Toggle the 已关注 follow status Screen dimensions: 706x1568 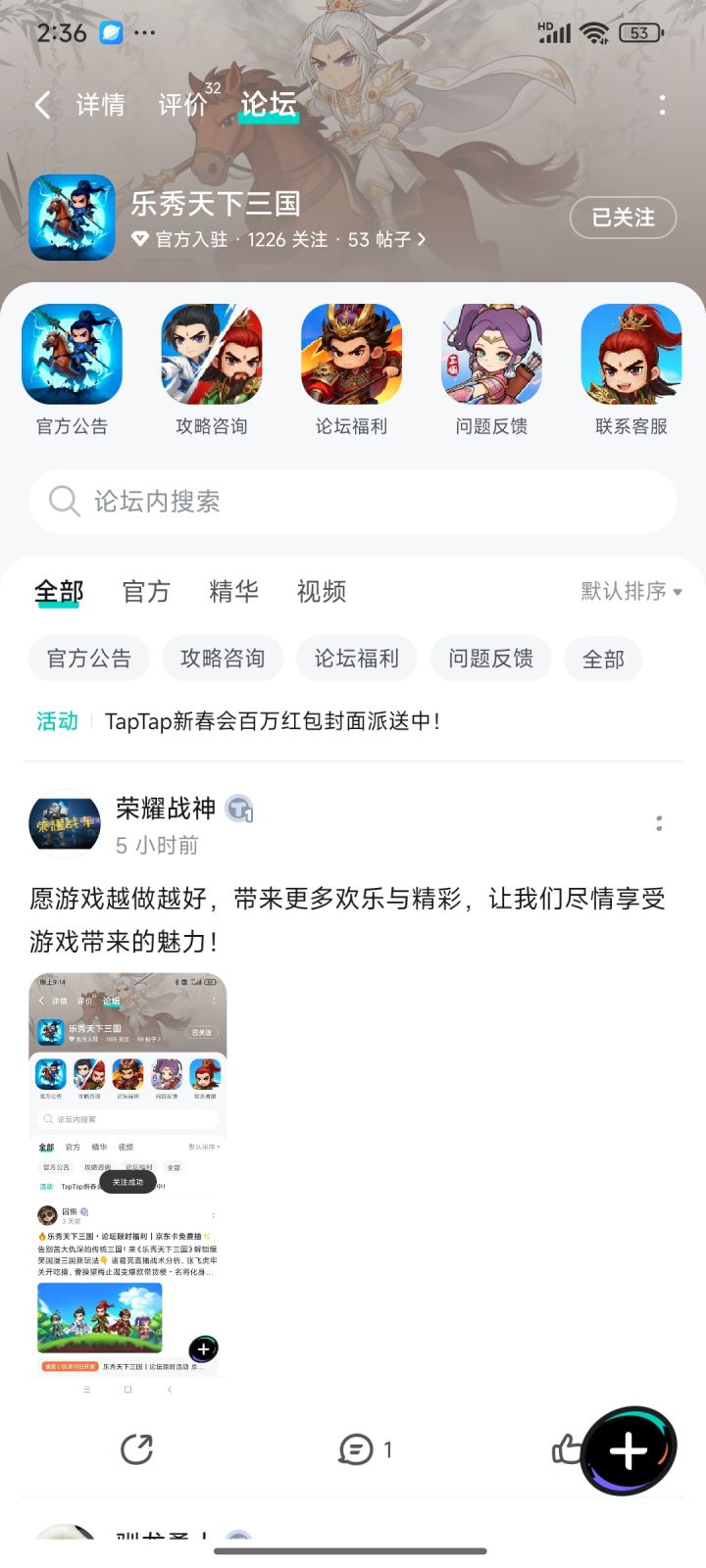[623, 218]
